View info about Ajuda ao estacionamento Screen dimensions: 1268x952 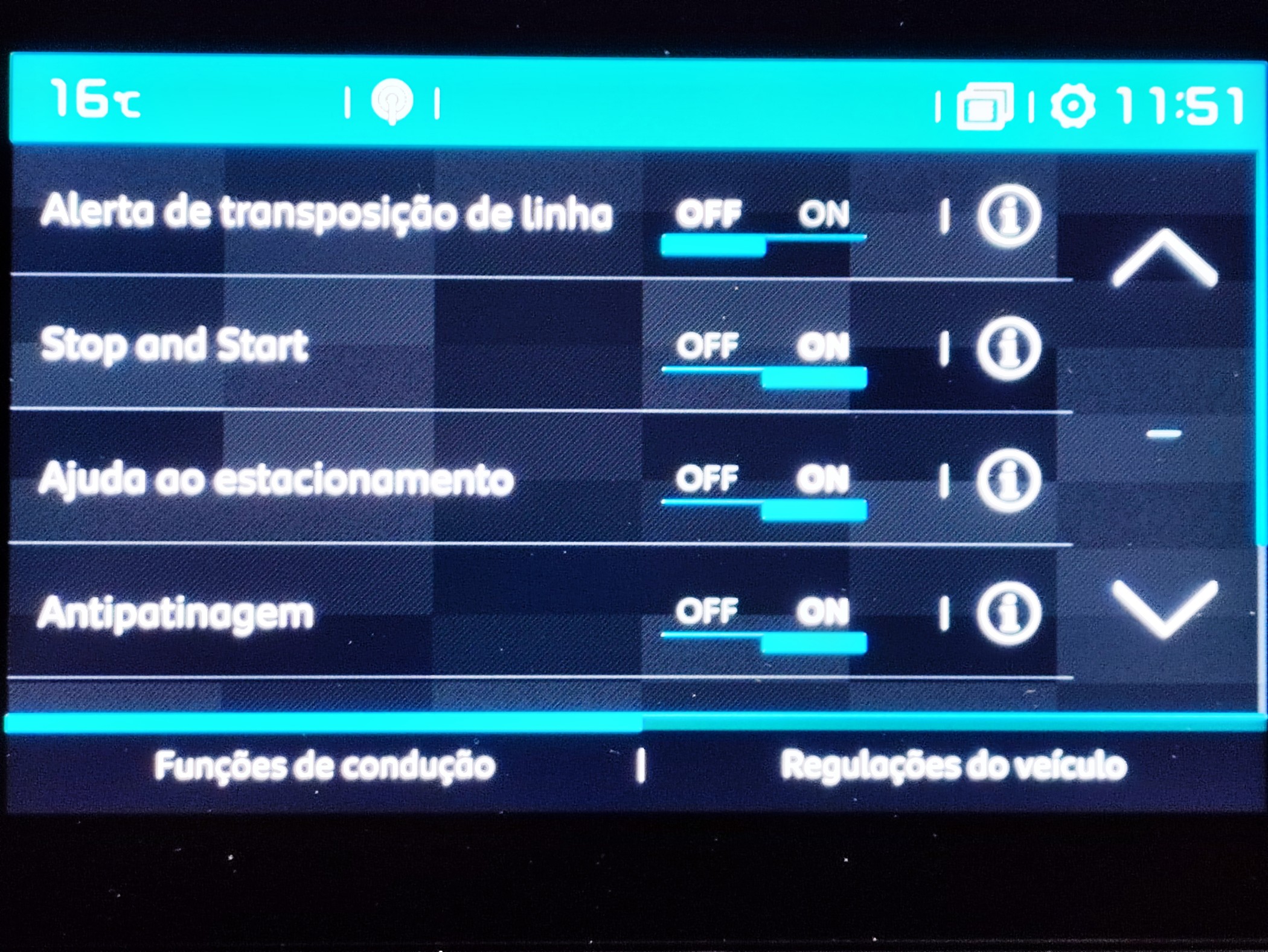[x=1009, y=481]
